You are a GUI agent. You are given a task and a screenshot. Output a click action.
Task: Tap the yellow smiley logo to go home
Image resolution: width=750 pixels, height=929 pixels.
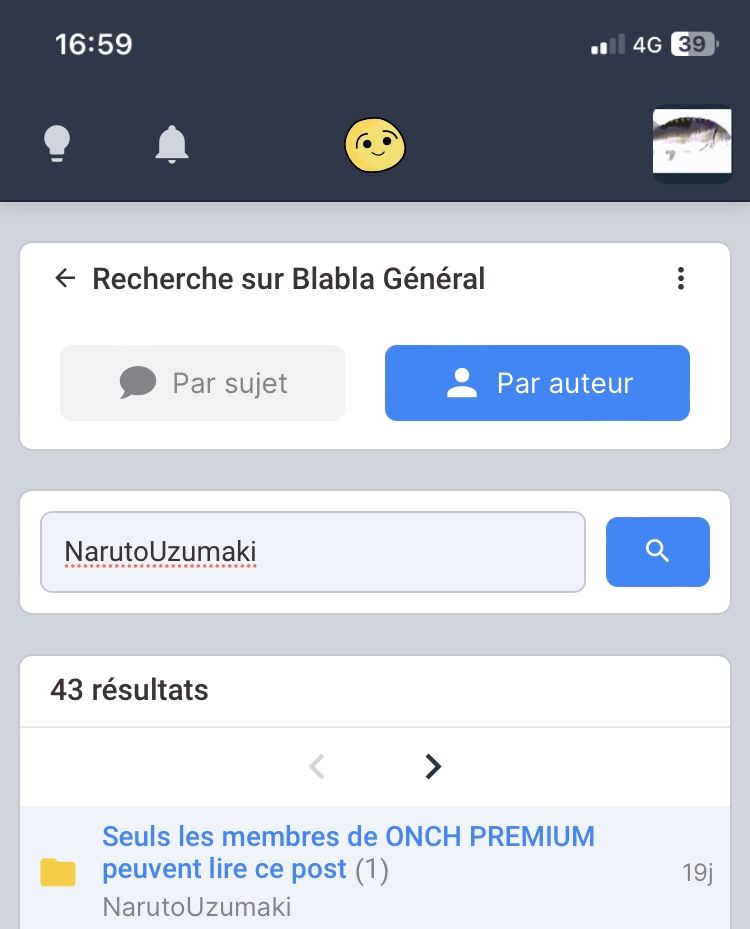(375, 145)
